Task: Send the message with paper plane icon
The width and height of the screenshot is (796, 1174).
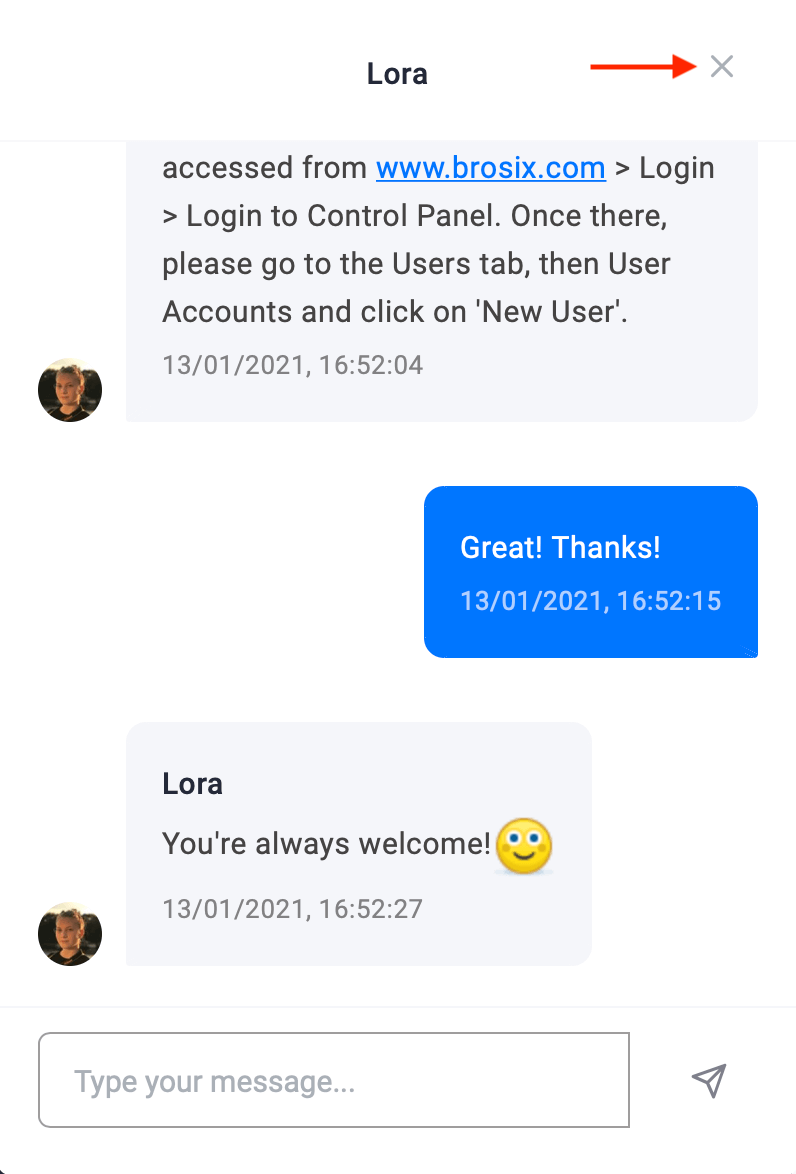Action: (x=709, y=1080)
